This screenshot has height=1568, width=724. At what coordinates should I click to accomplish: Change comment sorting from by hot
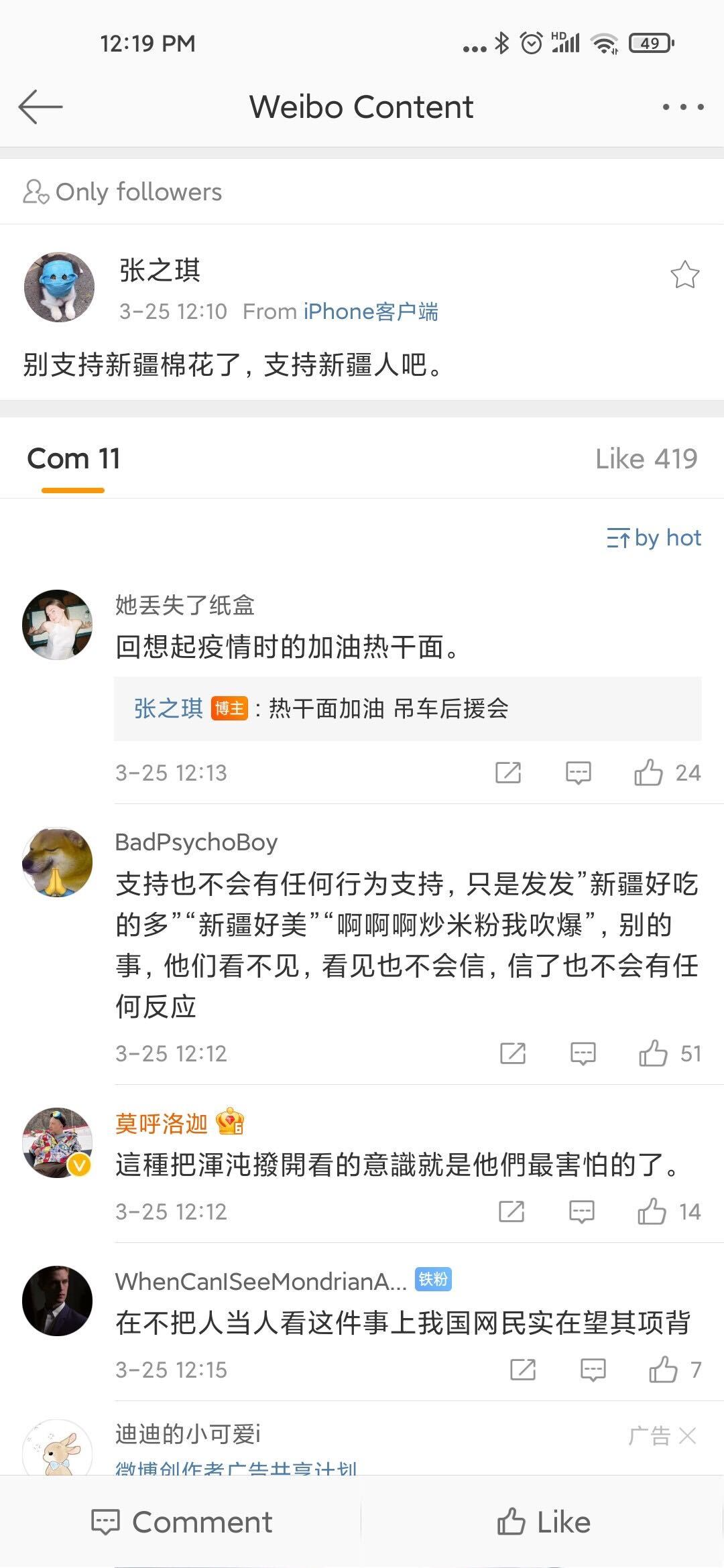point(654,538)
